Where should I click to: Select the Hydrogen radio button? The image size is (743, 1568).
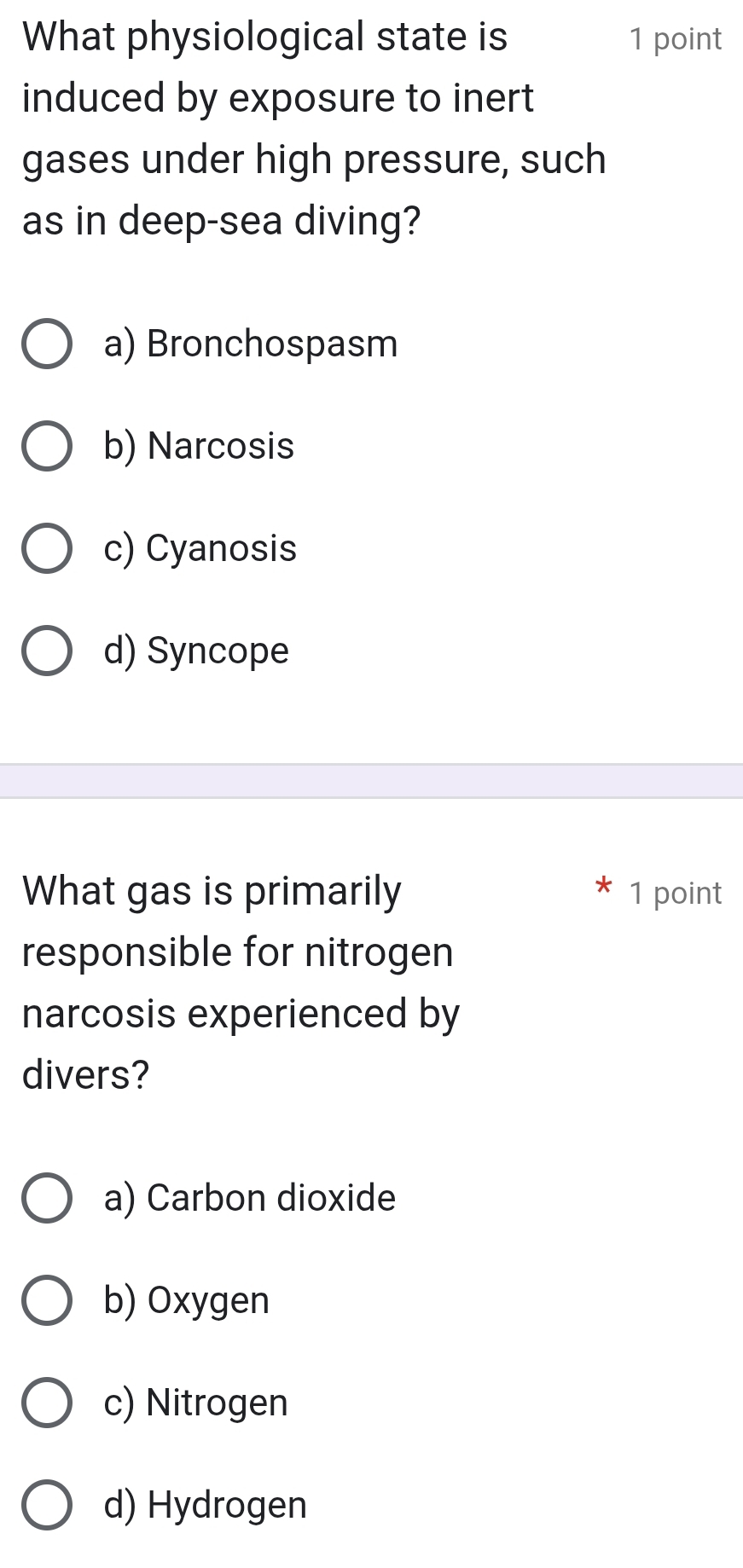point(47,1505)
